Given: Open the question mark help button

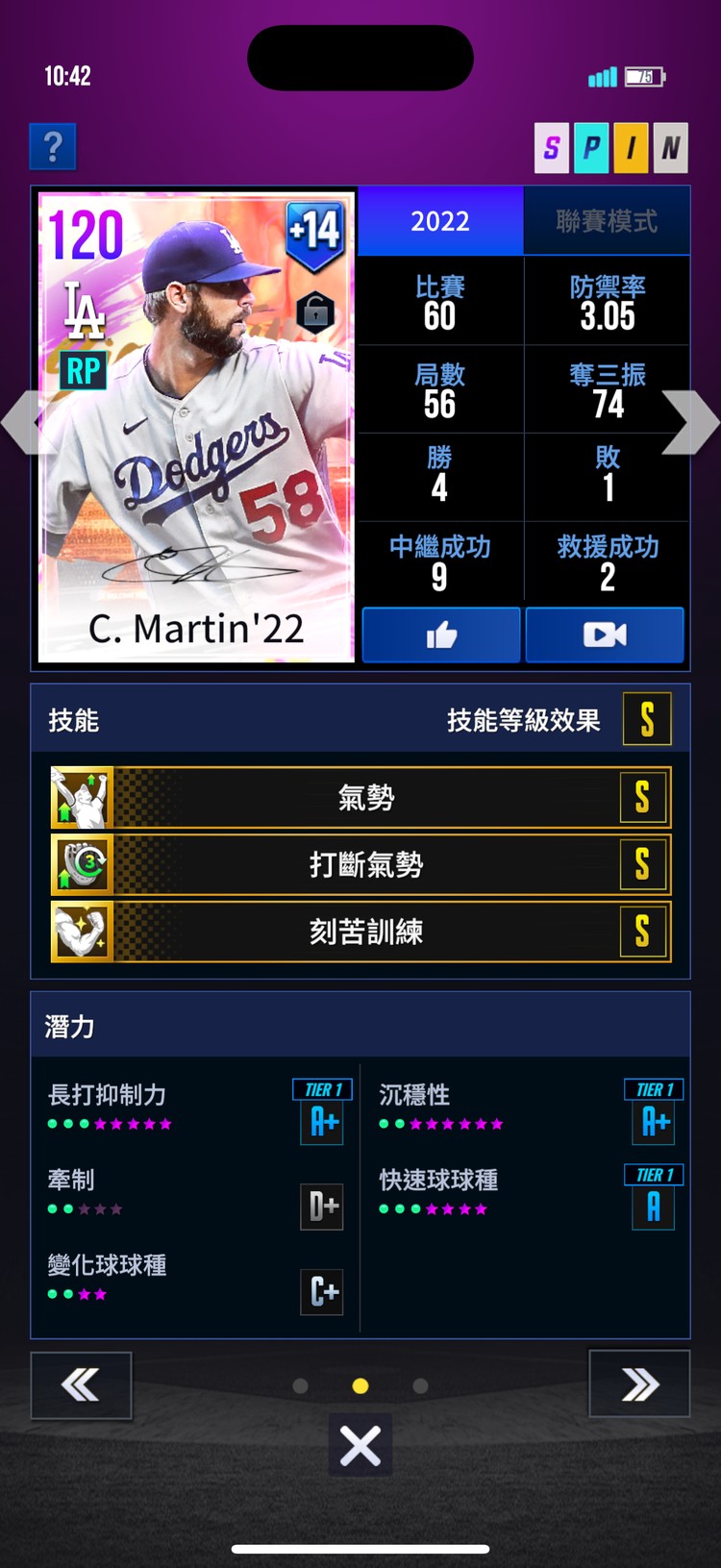Looking at the screenshot, I should click(x=53, y=147).
